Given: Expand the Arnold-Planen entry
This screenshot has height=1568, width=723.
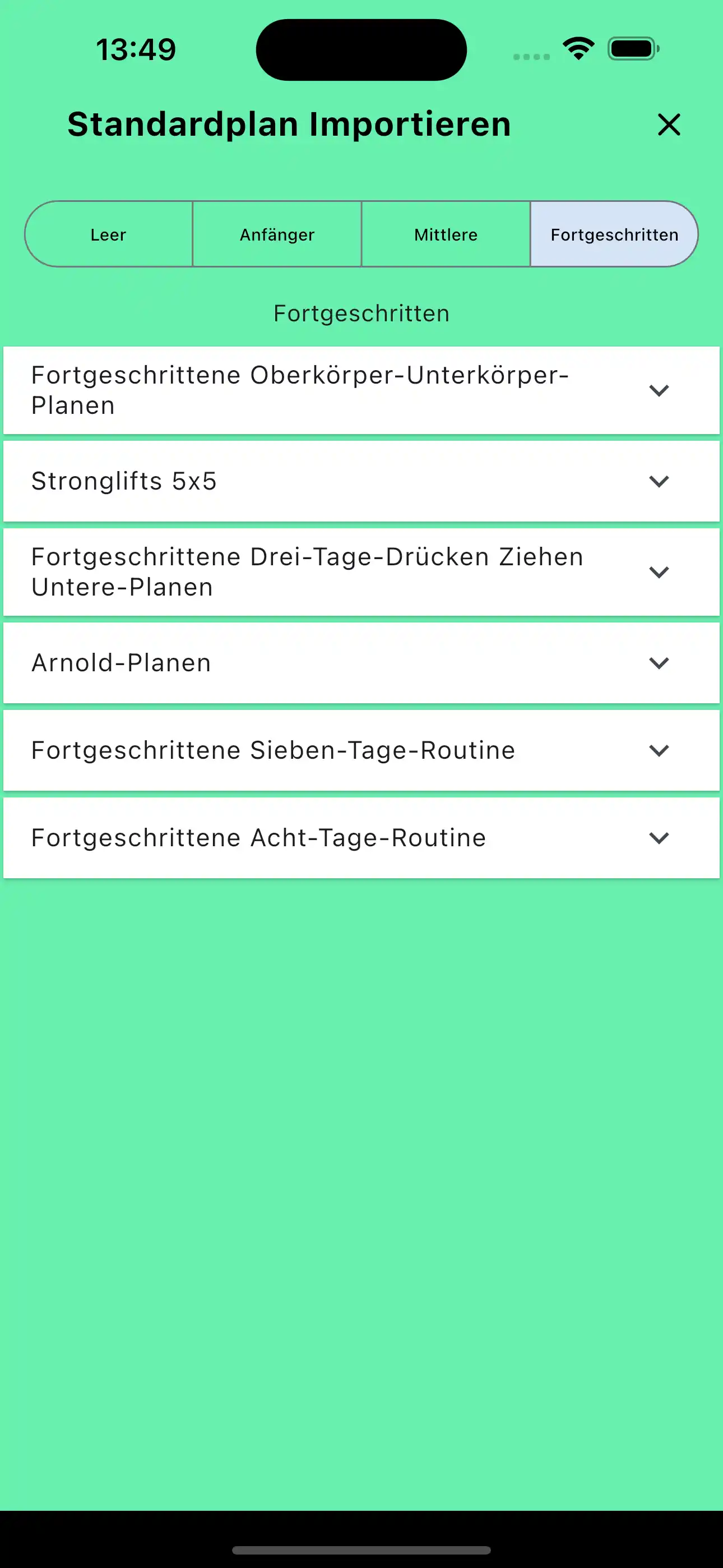Looking at the screenshot, I should click(659, 663).
